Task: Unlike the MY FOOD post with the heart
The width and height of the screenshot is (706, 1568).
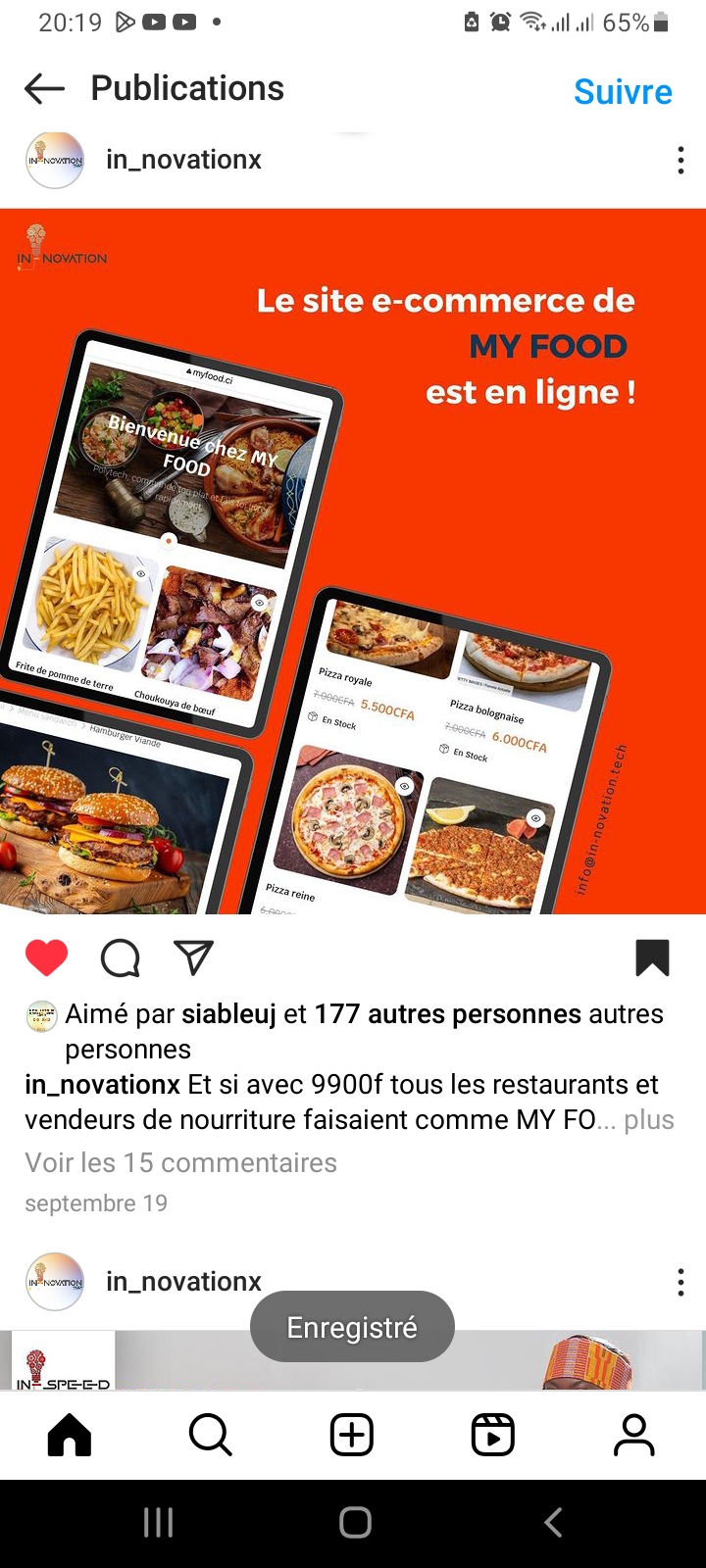Action: pos(46,957)
